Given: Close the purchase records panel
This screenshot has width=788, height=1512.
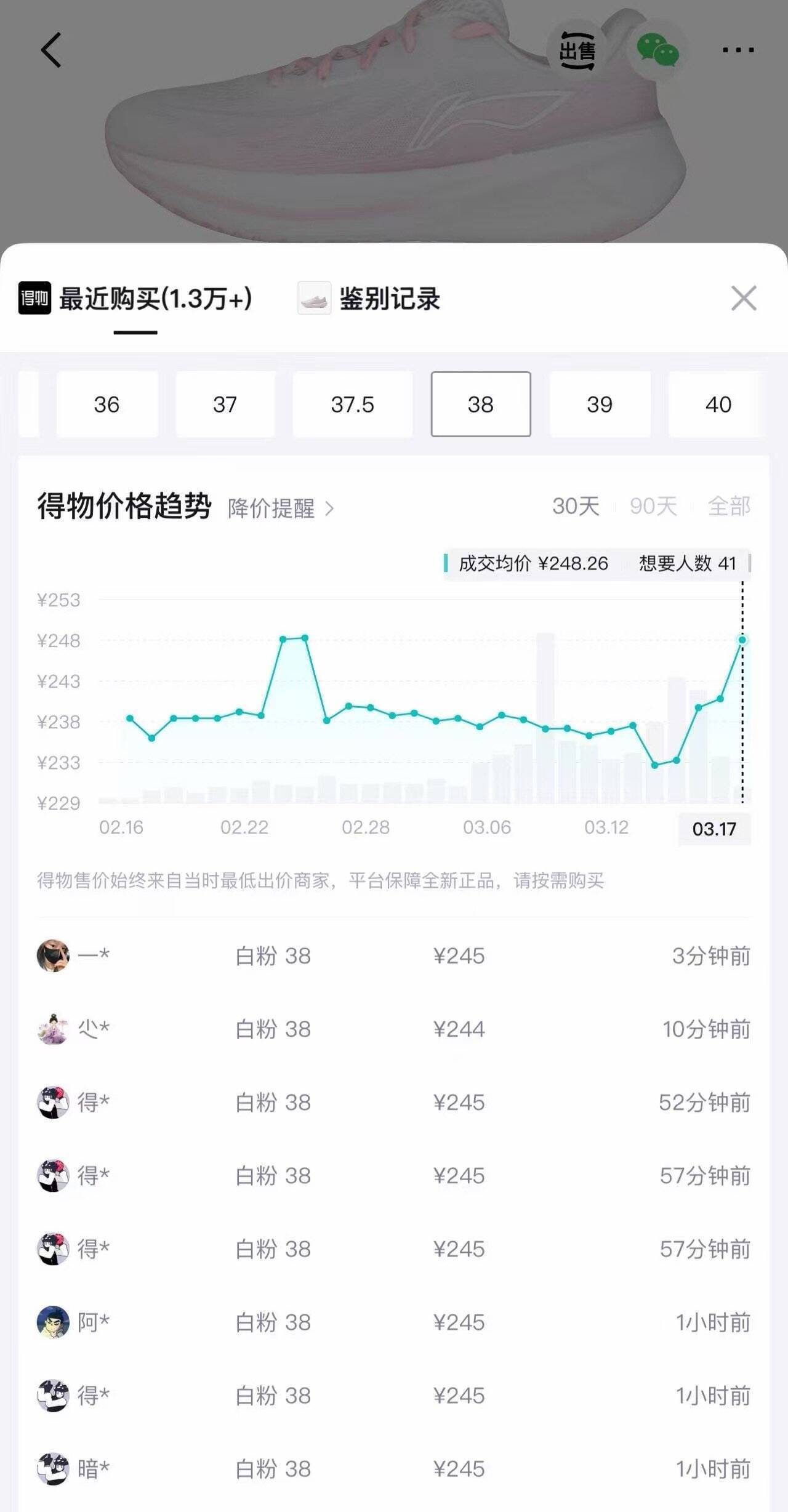Looking at the screenshot, I should point(744,299).
